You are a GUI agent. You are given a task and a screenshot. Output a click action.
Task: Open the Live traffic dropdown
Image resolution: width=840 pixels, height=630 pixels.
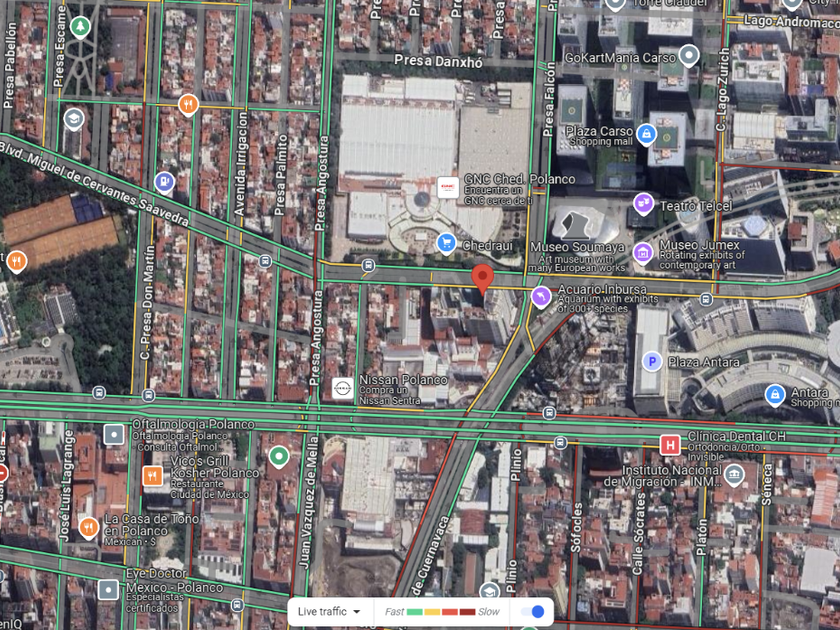click(329, 611)
